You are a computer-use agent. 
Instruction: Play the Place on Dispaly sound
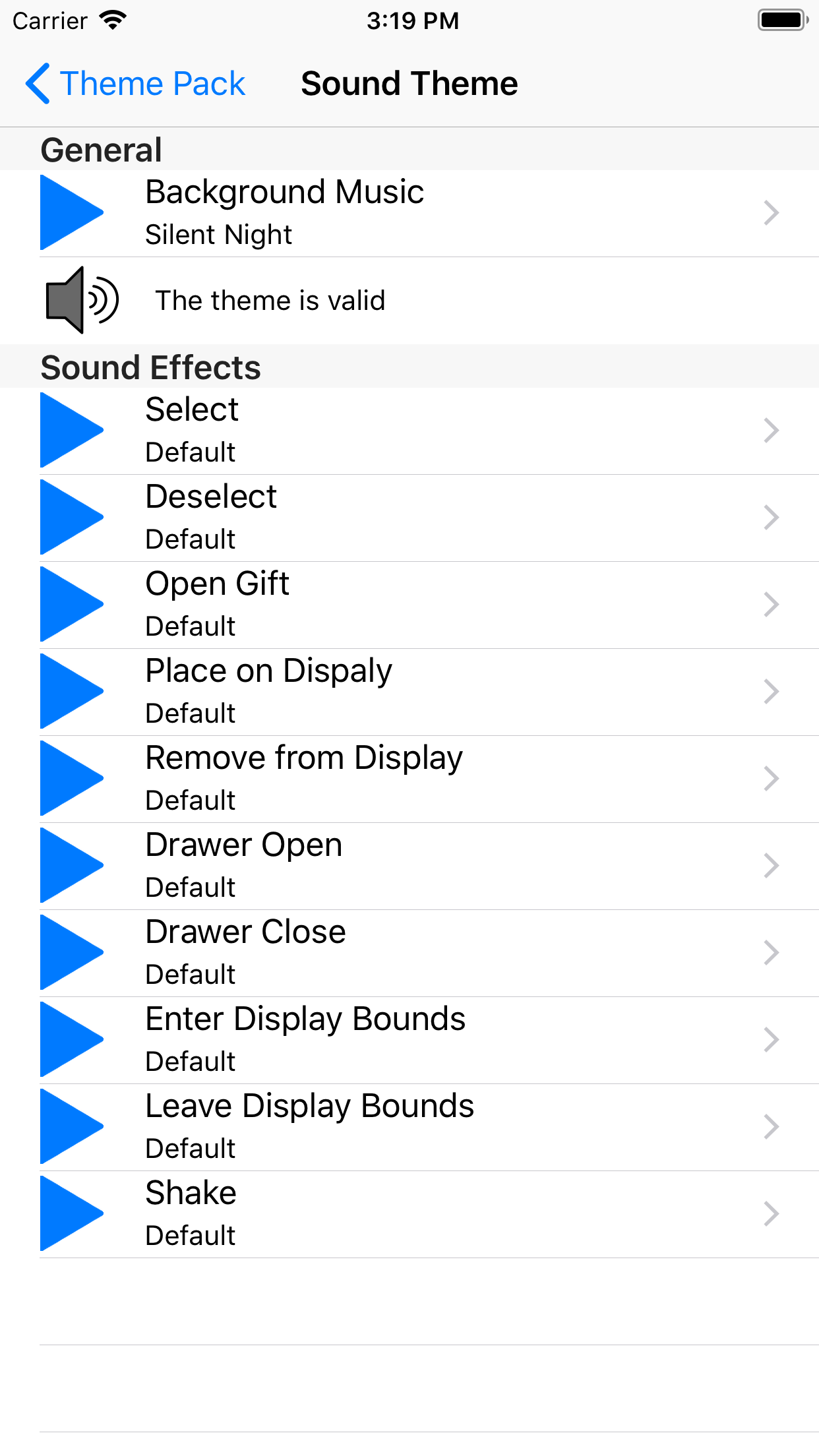tap(71, 691)
